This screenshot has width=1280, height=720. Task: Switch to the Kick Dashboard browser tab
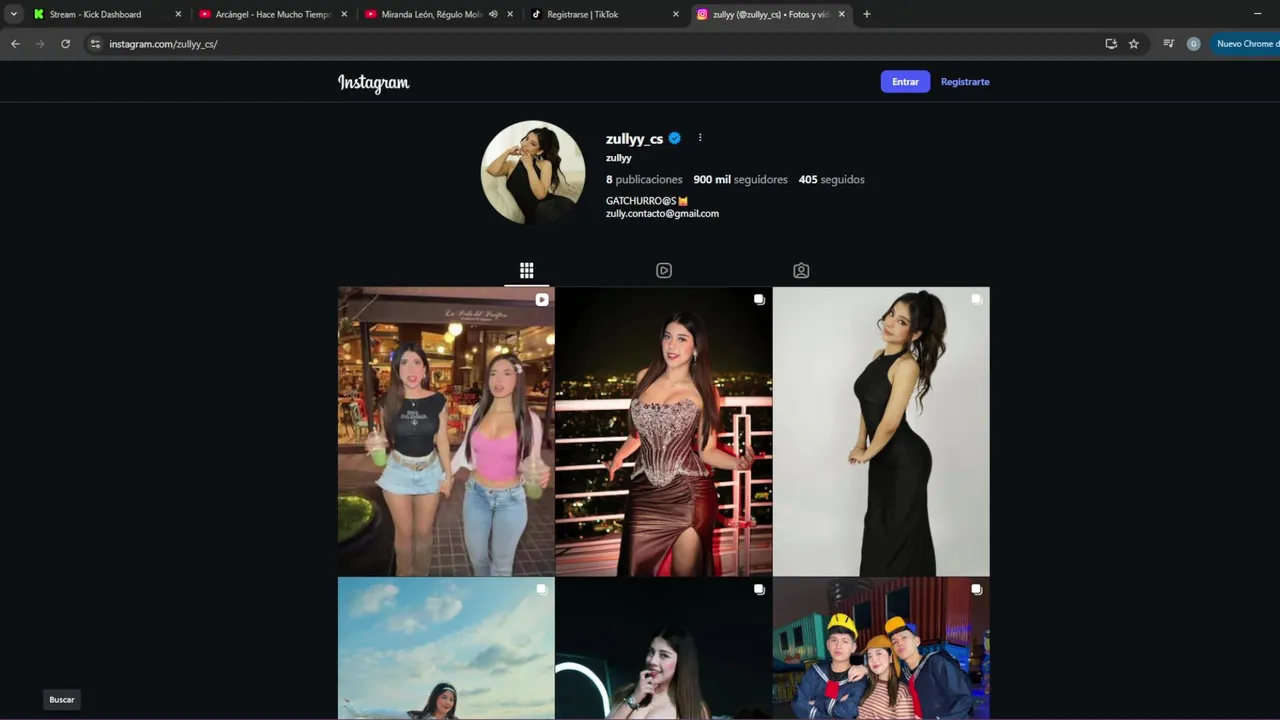95,14
